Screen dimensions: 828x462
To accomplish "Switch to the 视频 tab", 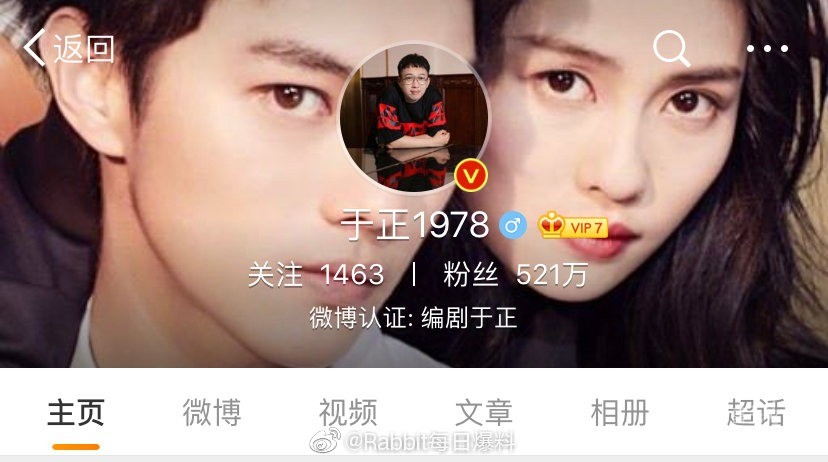I will click(348, 412).
